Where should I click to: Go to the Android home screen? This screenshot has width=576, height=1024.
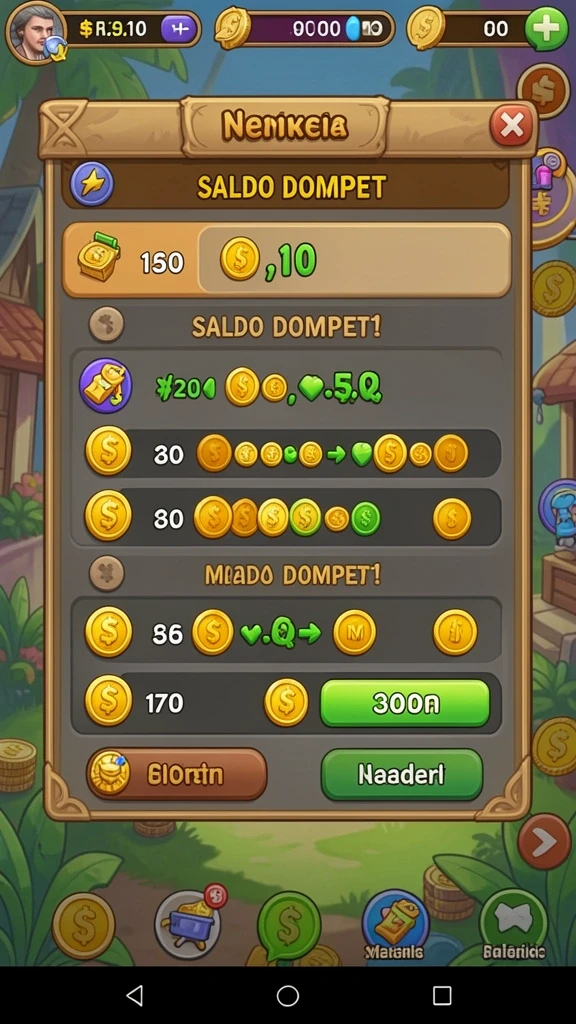tap(288, 995)
